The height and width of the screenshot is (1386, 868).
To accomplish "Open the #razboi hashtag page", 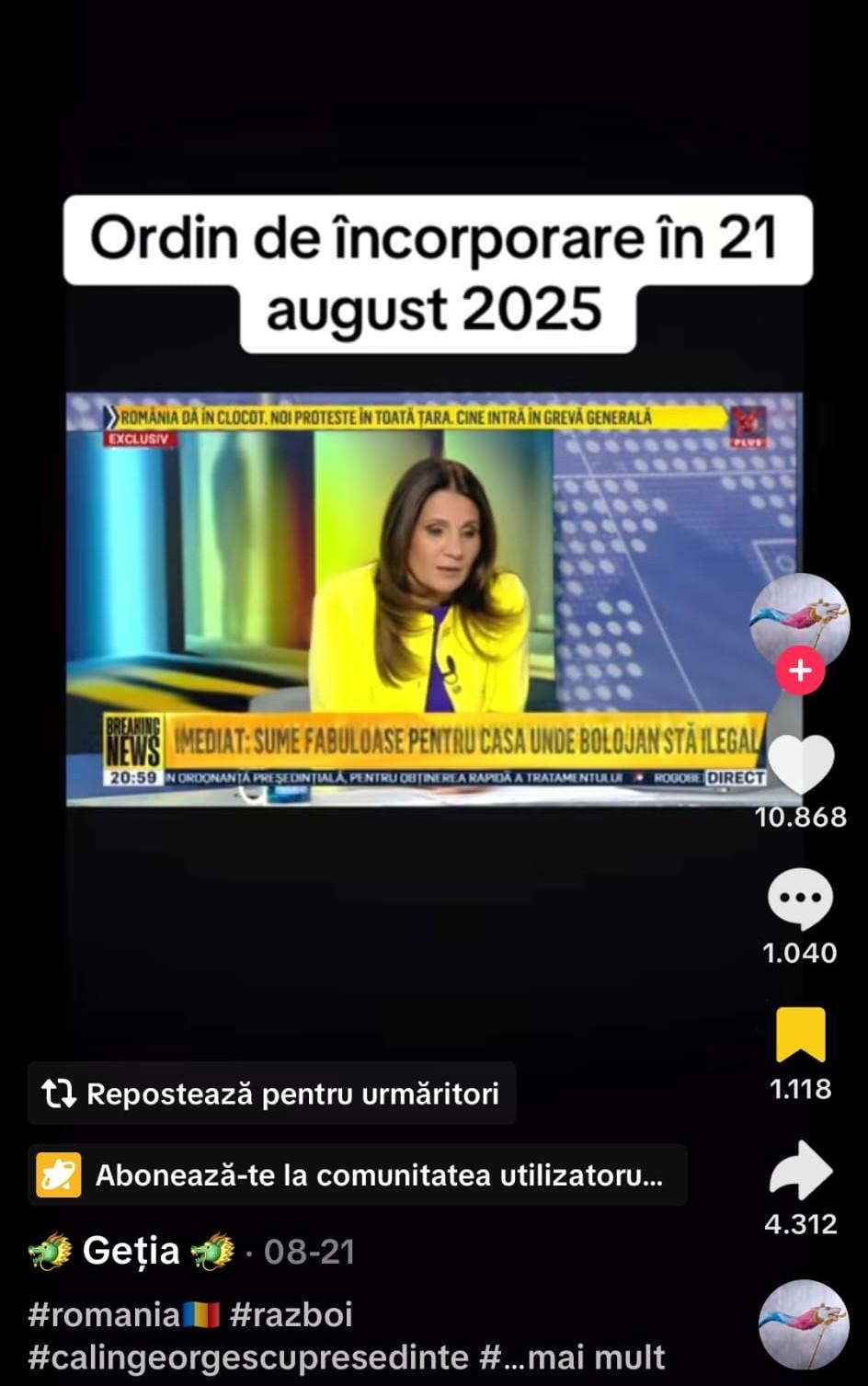I will 292,1315.
